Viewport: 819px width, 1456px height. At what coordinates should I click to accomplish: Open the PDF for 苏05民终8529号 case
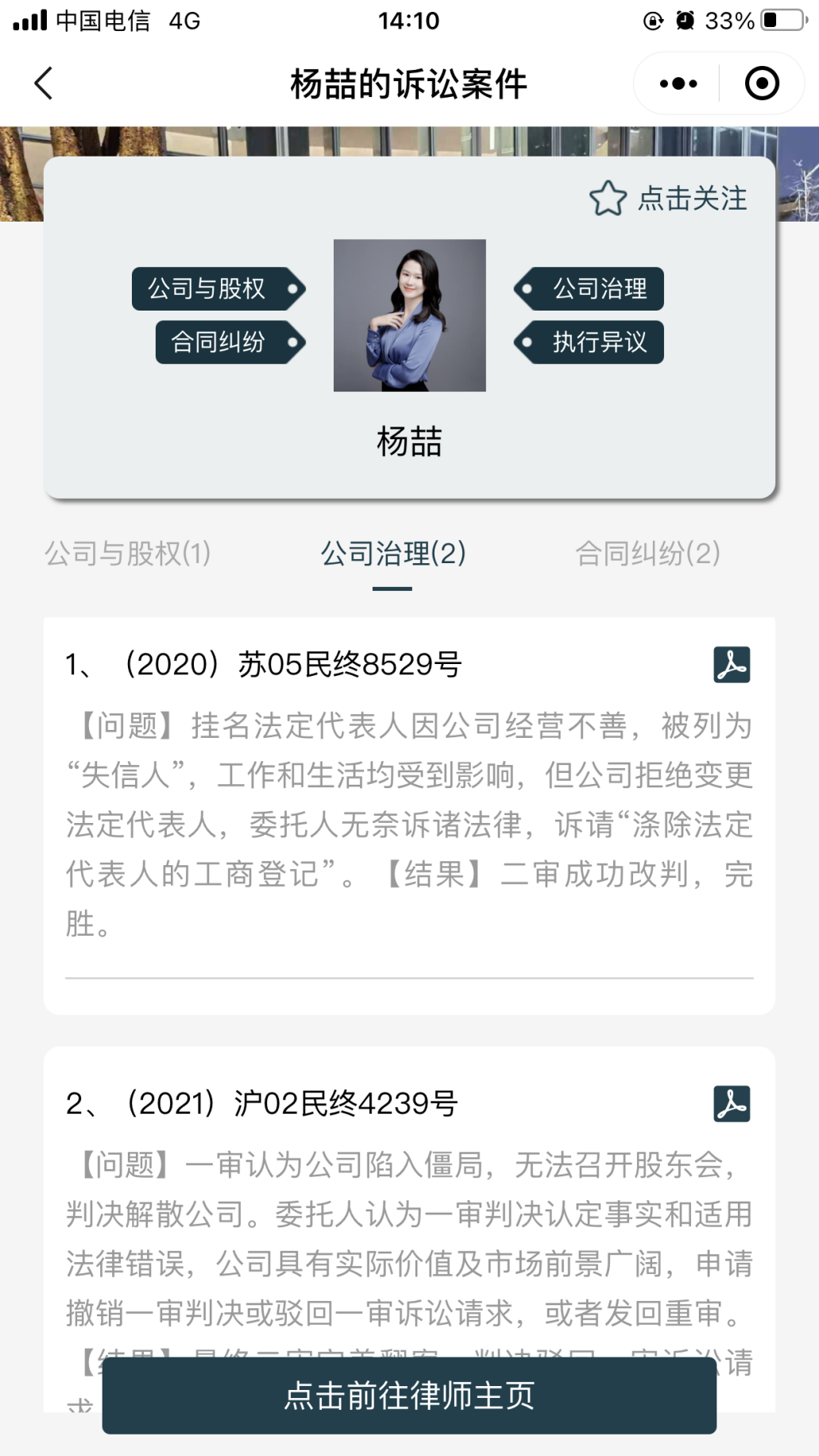(732, 665)
